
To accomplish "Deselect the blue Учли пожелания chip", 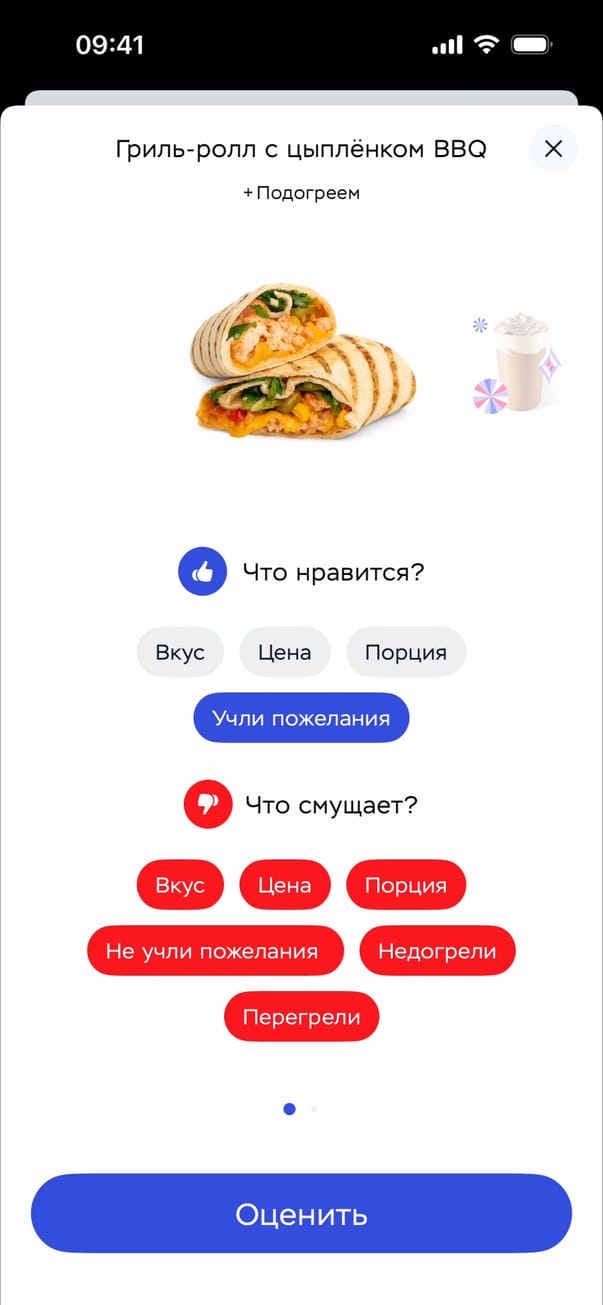I will [x=301, y=718].
